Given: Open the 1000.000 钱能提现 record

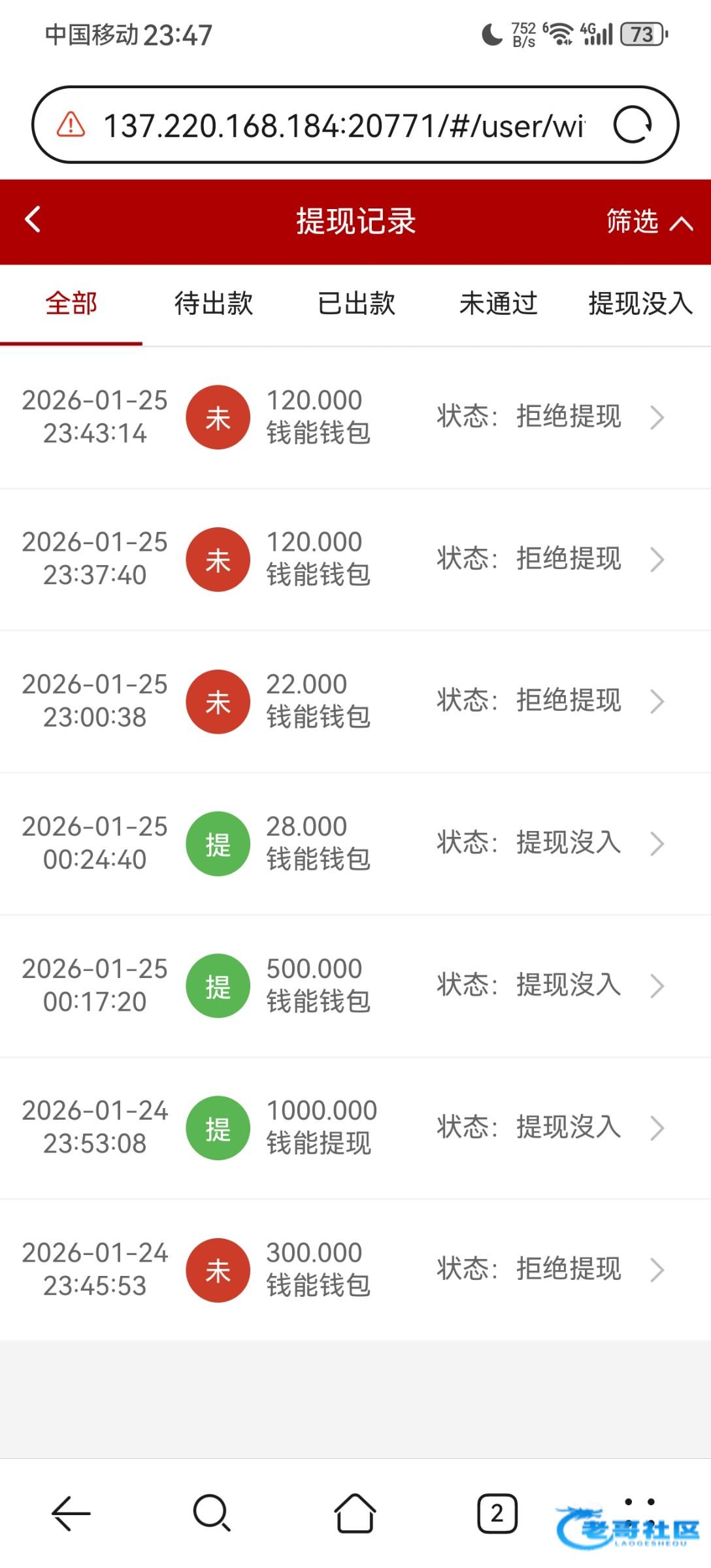Looking at the screenshot, I should click(355, 1128).
